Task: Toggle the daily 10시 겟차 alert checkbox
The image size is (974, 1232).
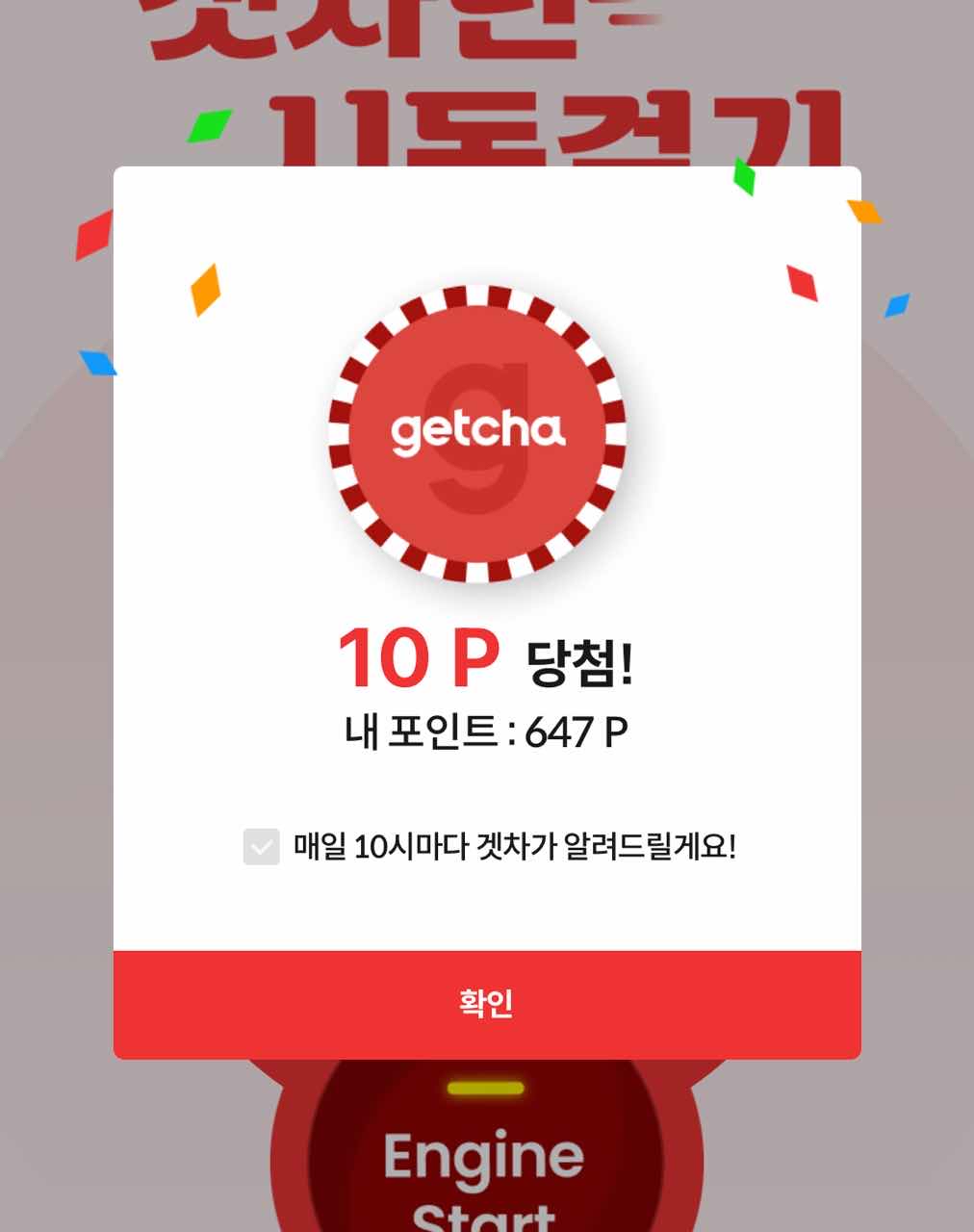Action: point(262,847)
